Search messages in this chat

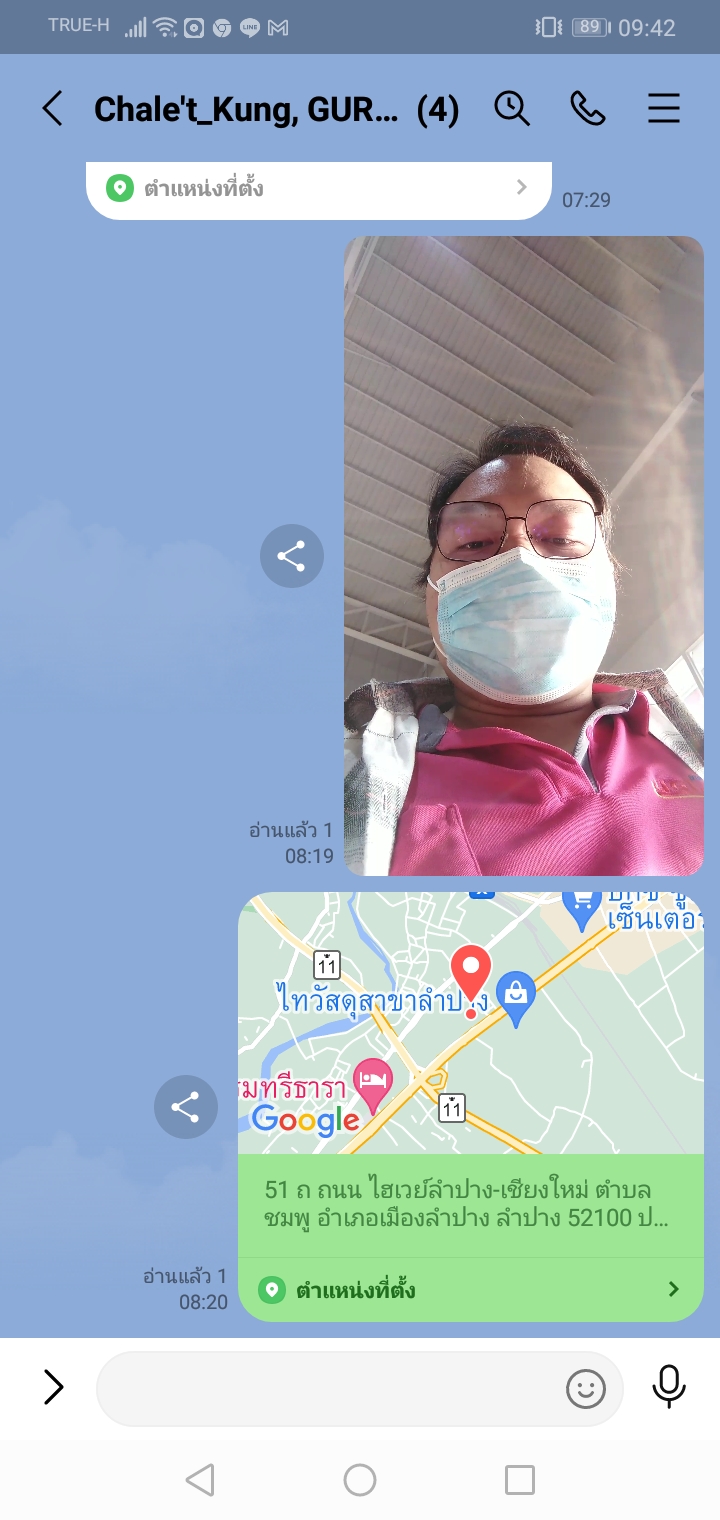(x=512, y=109)
